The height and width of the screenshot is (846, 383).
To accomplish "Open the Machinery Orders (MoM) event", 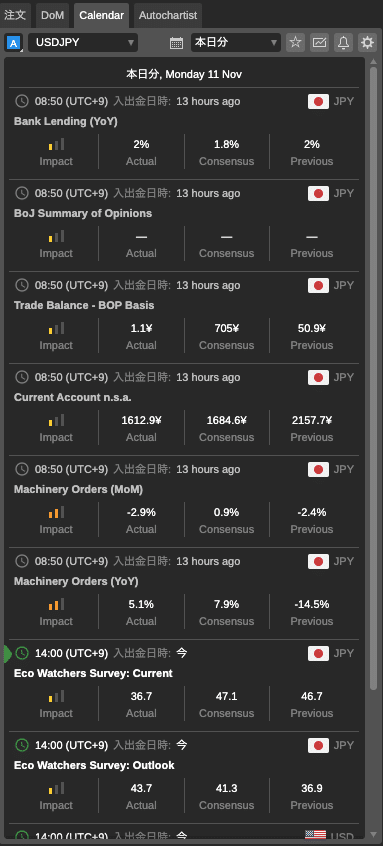I will click(183, 501).
